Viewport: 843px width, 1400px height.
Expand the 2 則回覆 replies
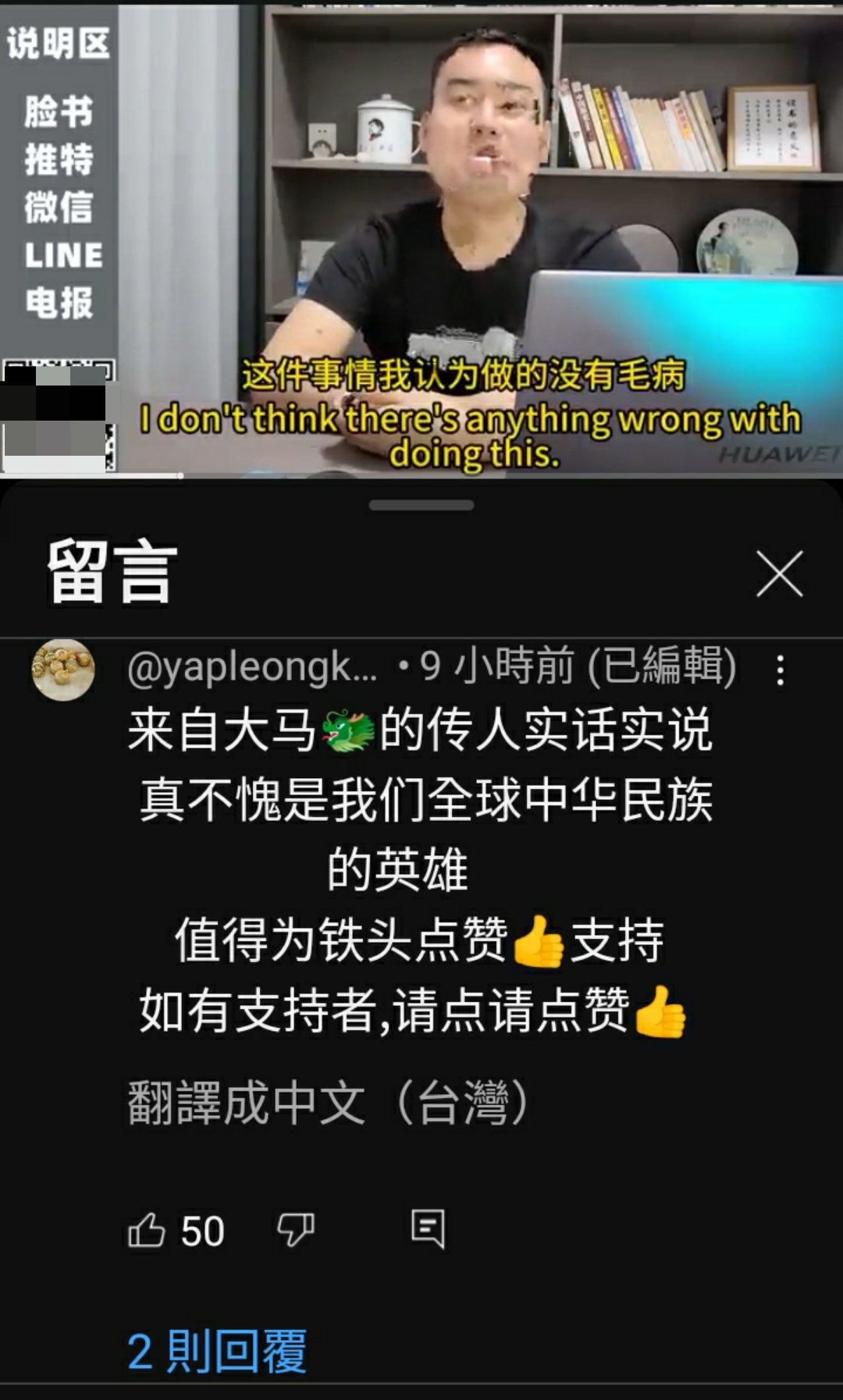[217, 1352]
